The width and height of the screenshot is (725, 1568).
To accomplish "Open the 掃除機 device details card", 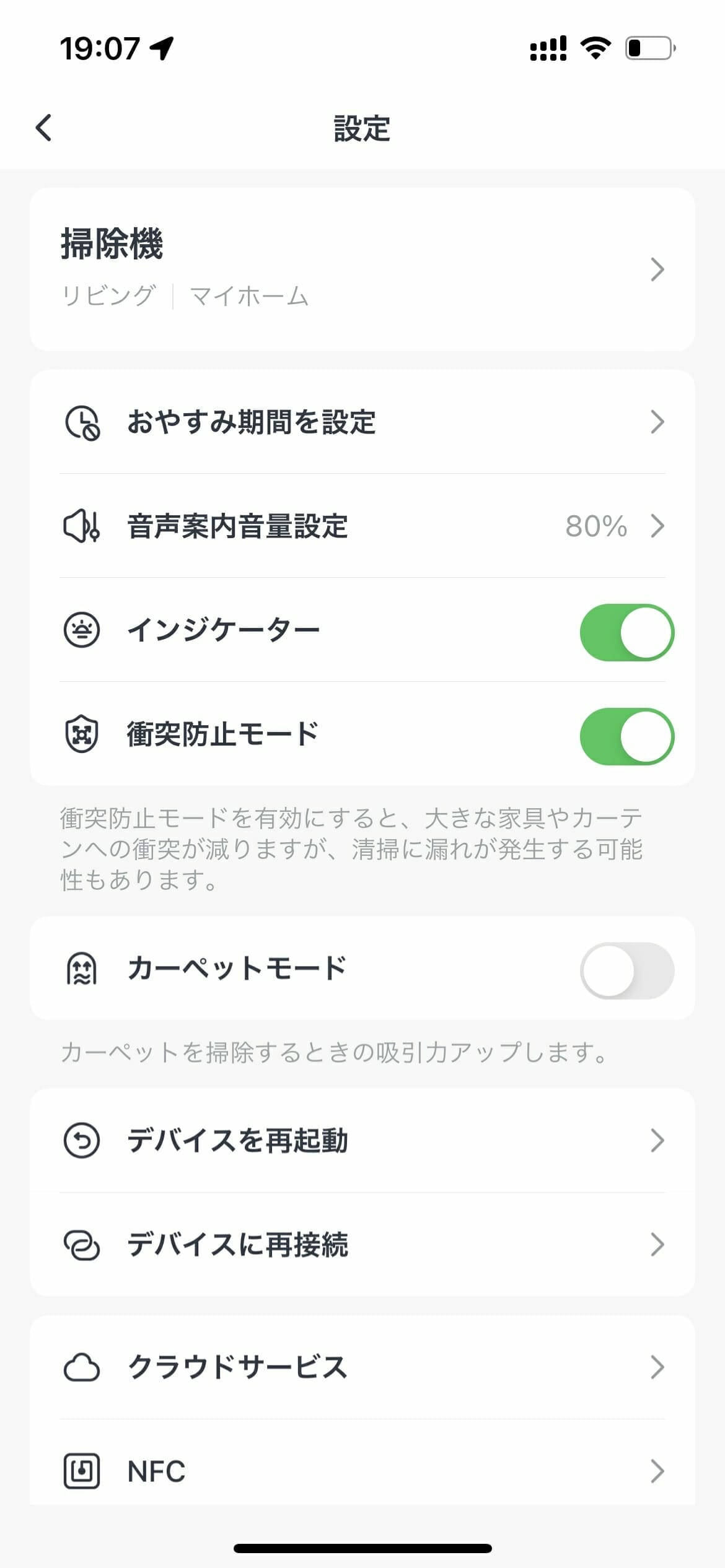I will (362, 269).
